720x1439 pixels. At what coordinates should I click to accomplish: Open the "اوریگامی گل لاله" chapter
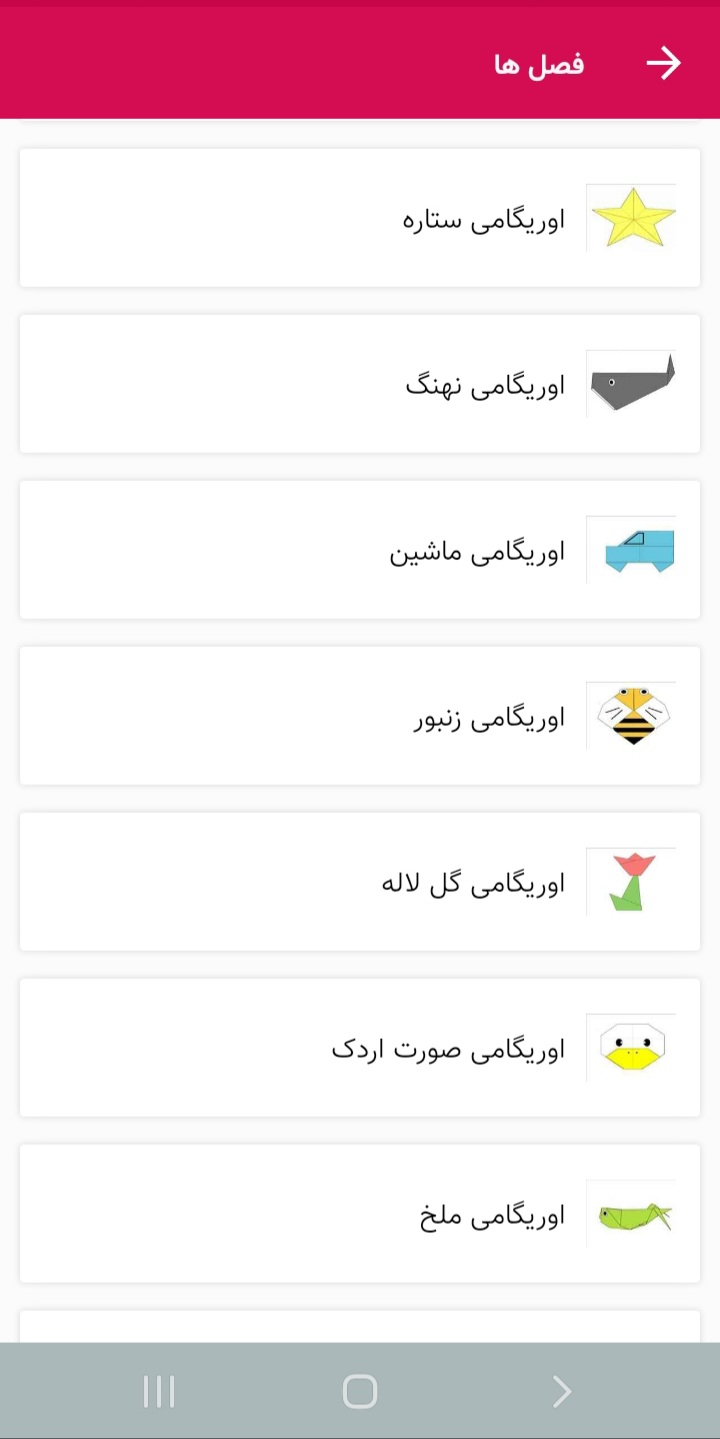(472, 882)
